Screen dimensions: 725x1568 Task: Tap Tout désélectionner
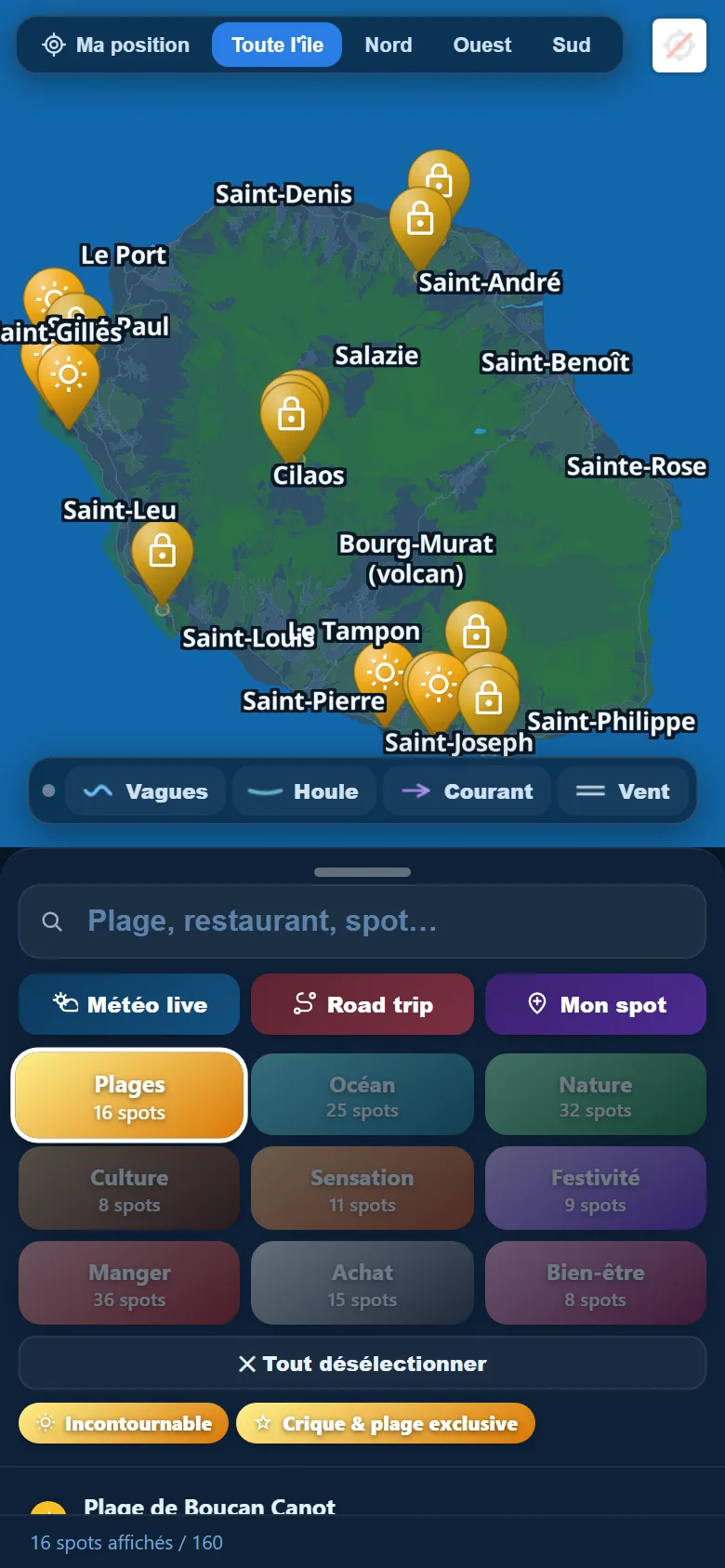(362, 1364)
